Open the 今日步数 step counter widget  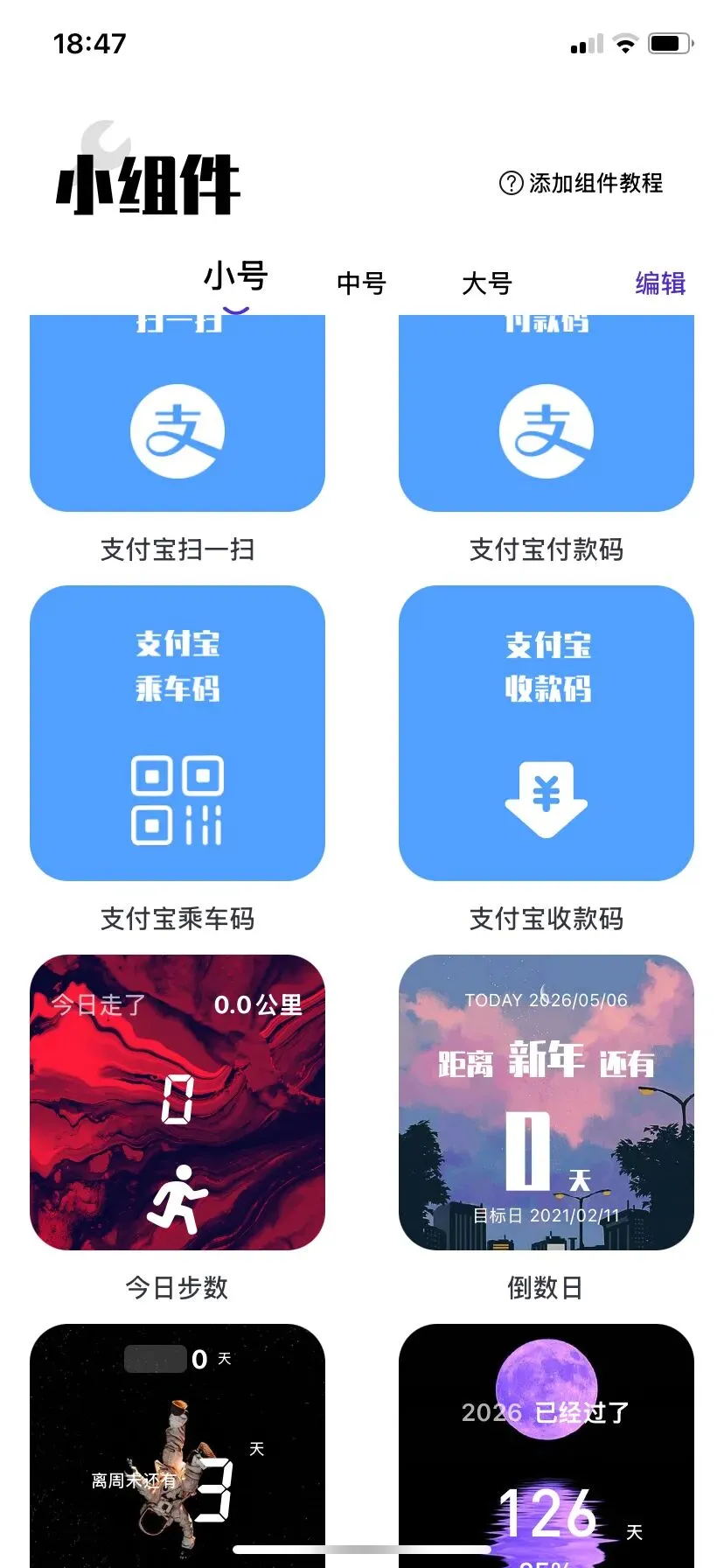[x=178, y=1102]
